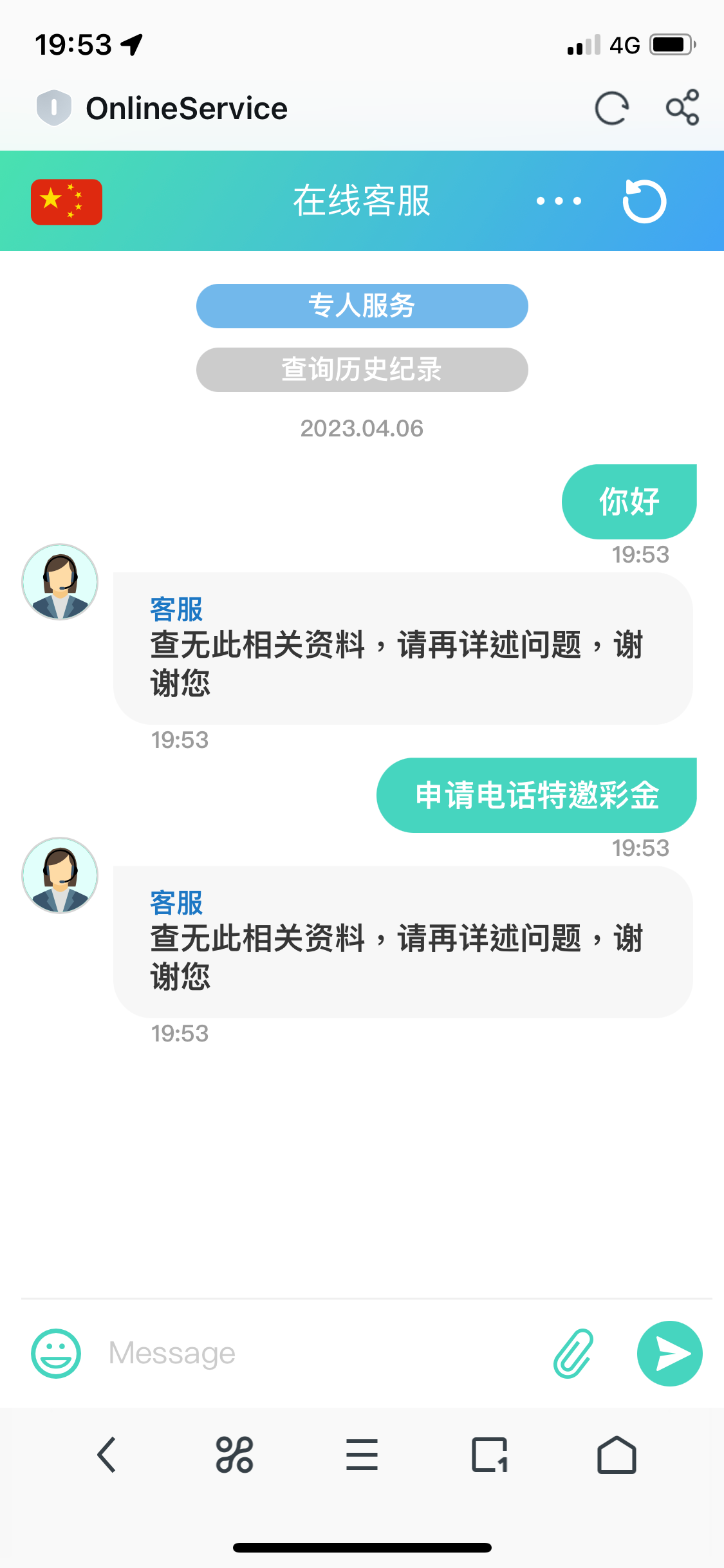Open the browser tools grid icon
The width and height of the screenshot is (724, 1568).
click(x=234, y=1455)
